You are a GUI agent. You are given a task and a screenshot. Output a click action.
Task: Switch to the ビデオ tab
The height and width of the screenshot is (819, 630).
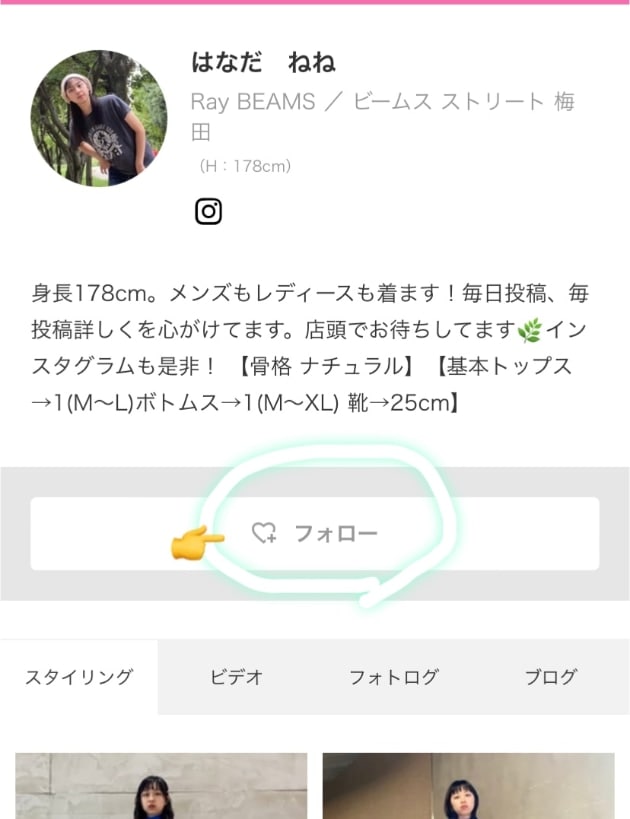236,677
